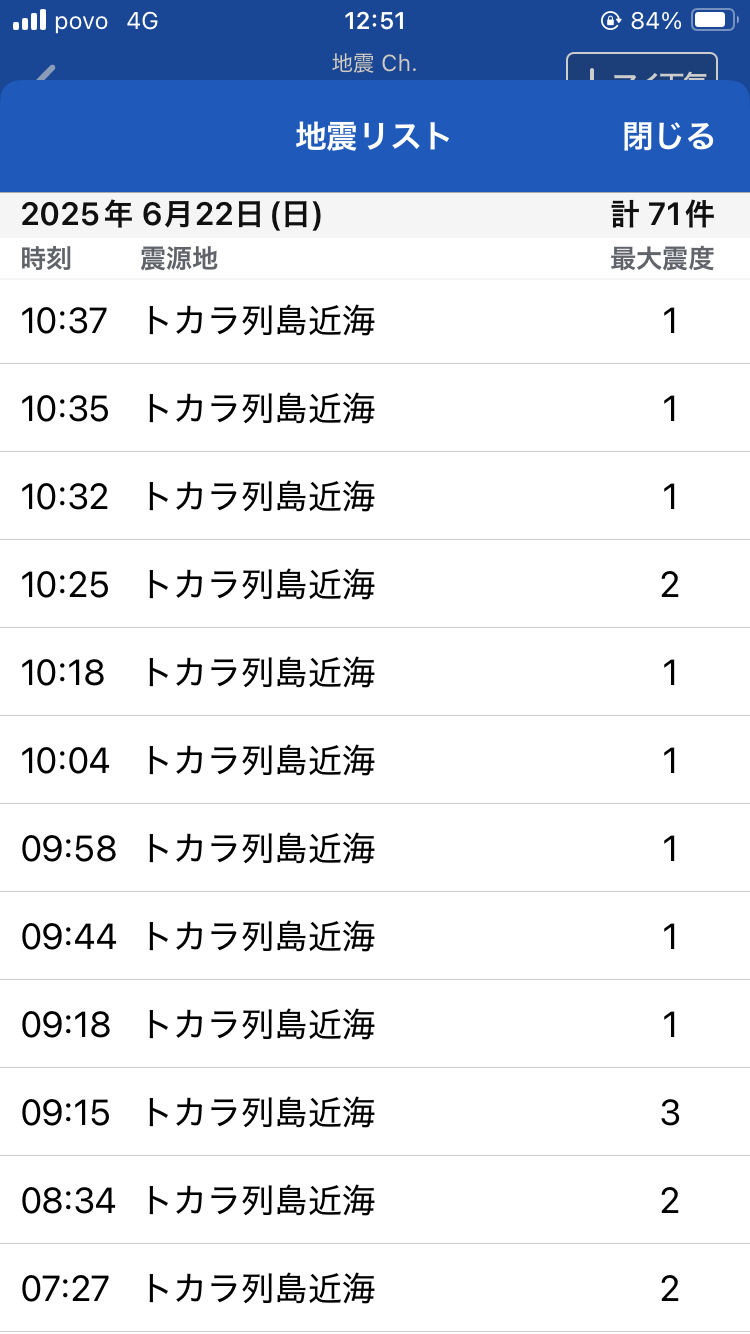The height and width of the screenshot is (1334, 750).
Task: Select the 07:27 earthquake row
Action: [x=375, y=1288]
